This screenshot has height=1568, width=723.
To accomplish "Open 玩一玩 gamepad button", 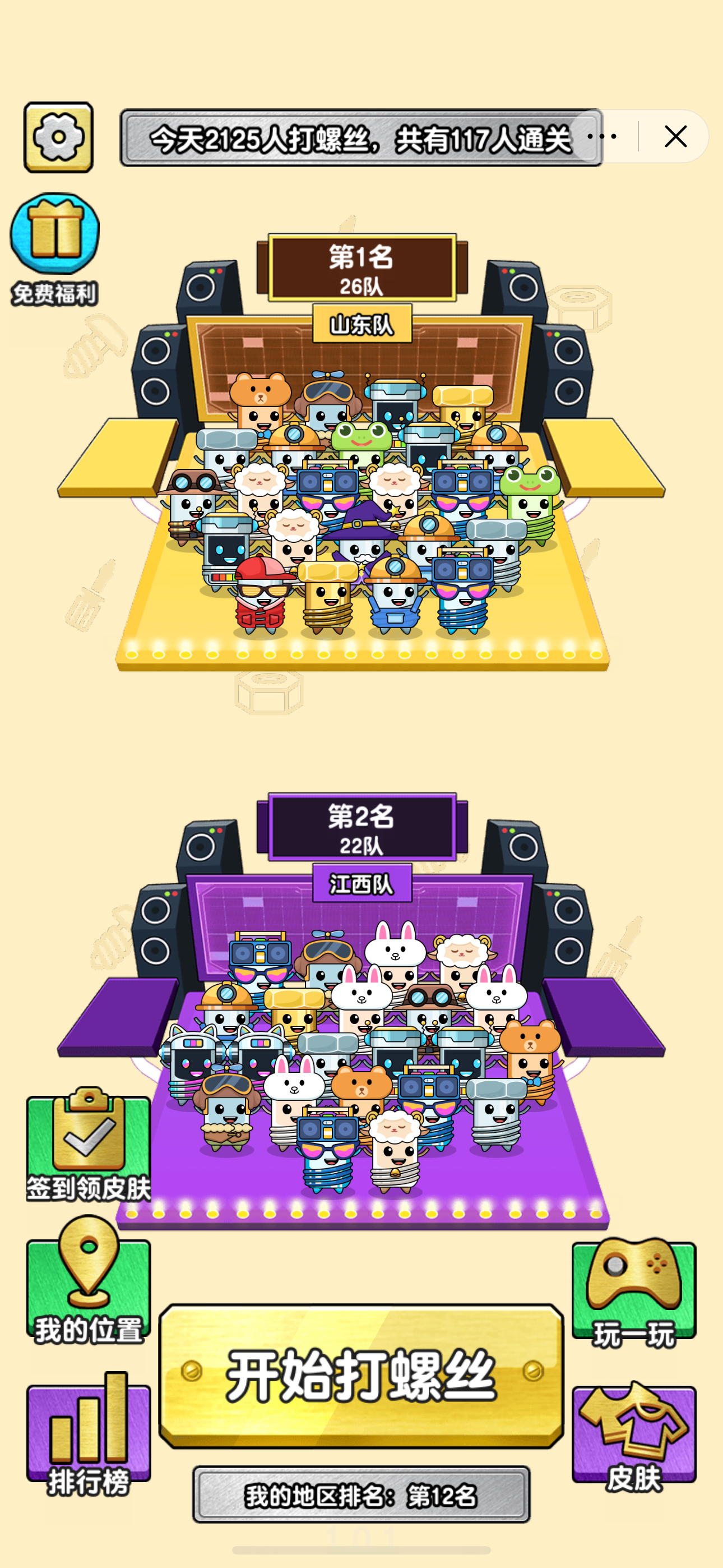I will [633, 1290].
